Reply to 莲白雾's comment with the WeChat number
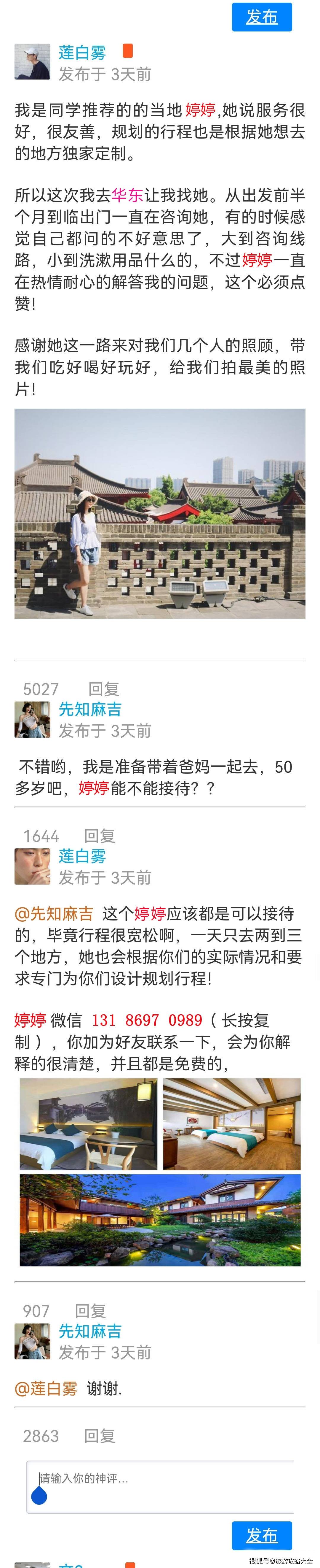 (90, 1311)
